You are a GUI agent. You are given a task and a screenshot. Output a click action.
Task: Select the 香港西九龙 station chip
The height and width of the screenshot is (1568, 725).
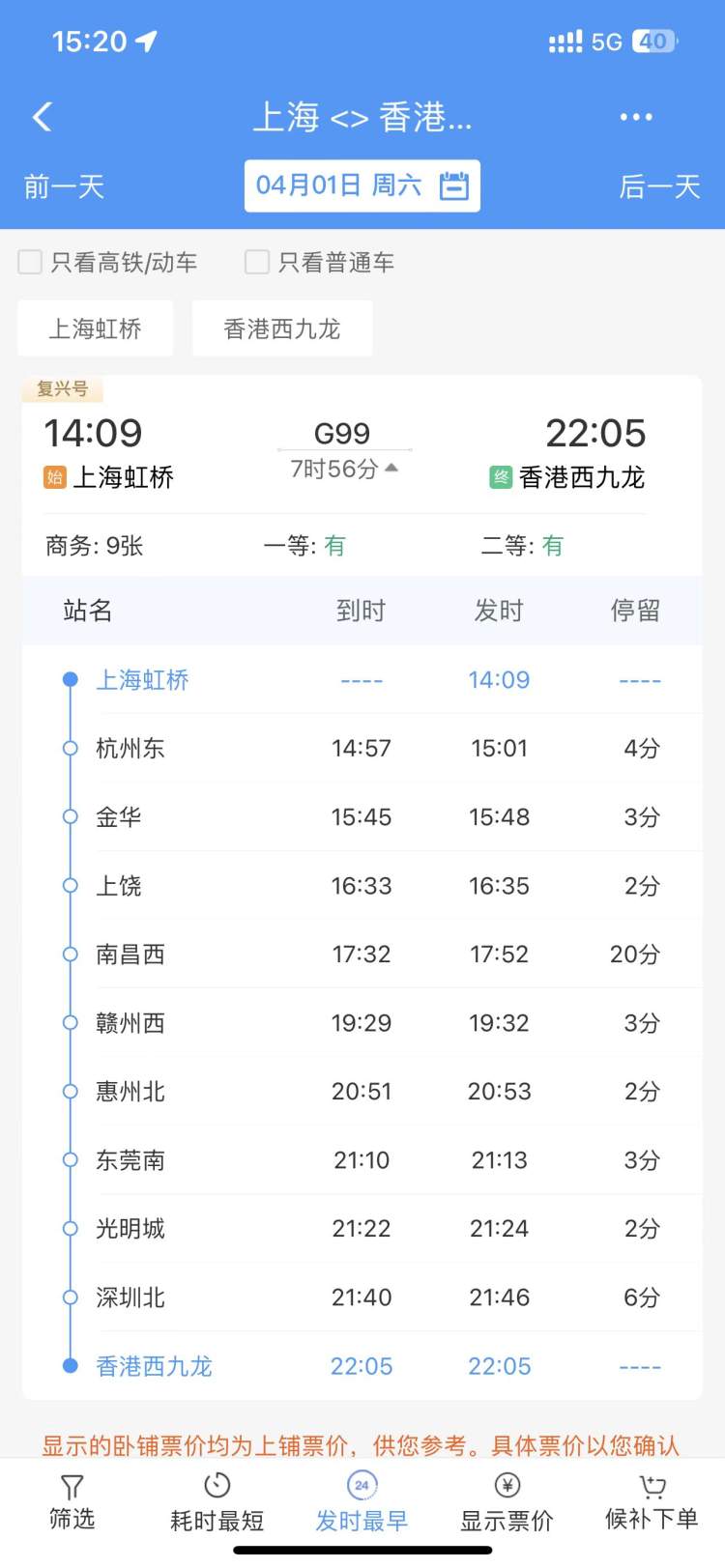[x=282, y=328]
